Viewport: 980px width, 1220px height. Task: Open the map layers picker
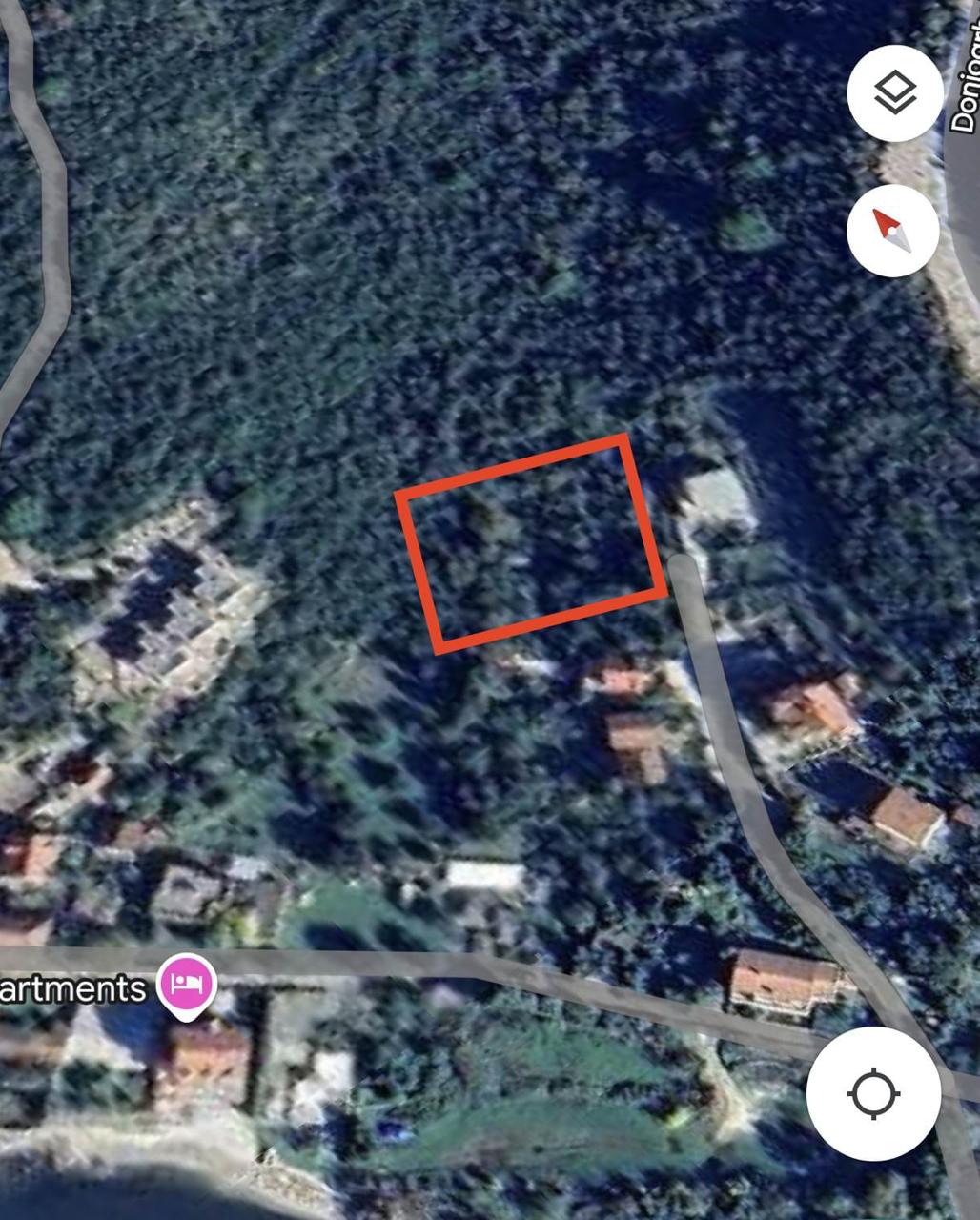pyautogui.click(x=894, y=92)
